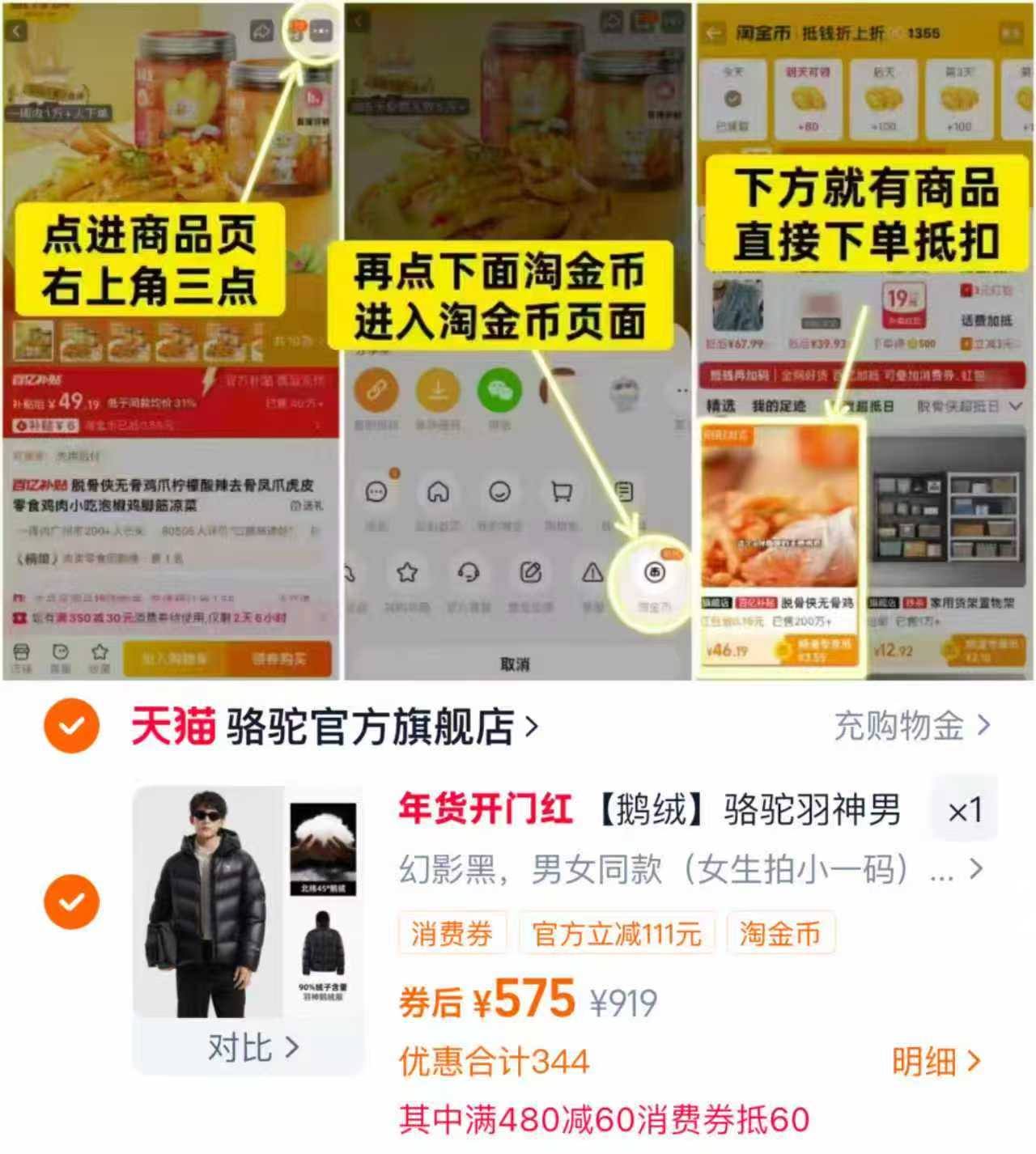Tap the save image icon
Screen dimensions: 1036x1154
tap(439, 389)
